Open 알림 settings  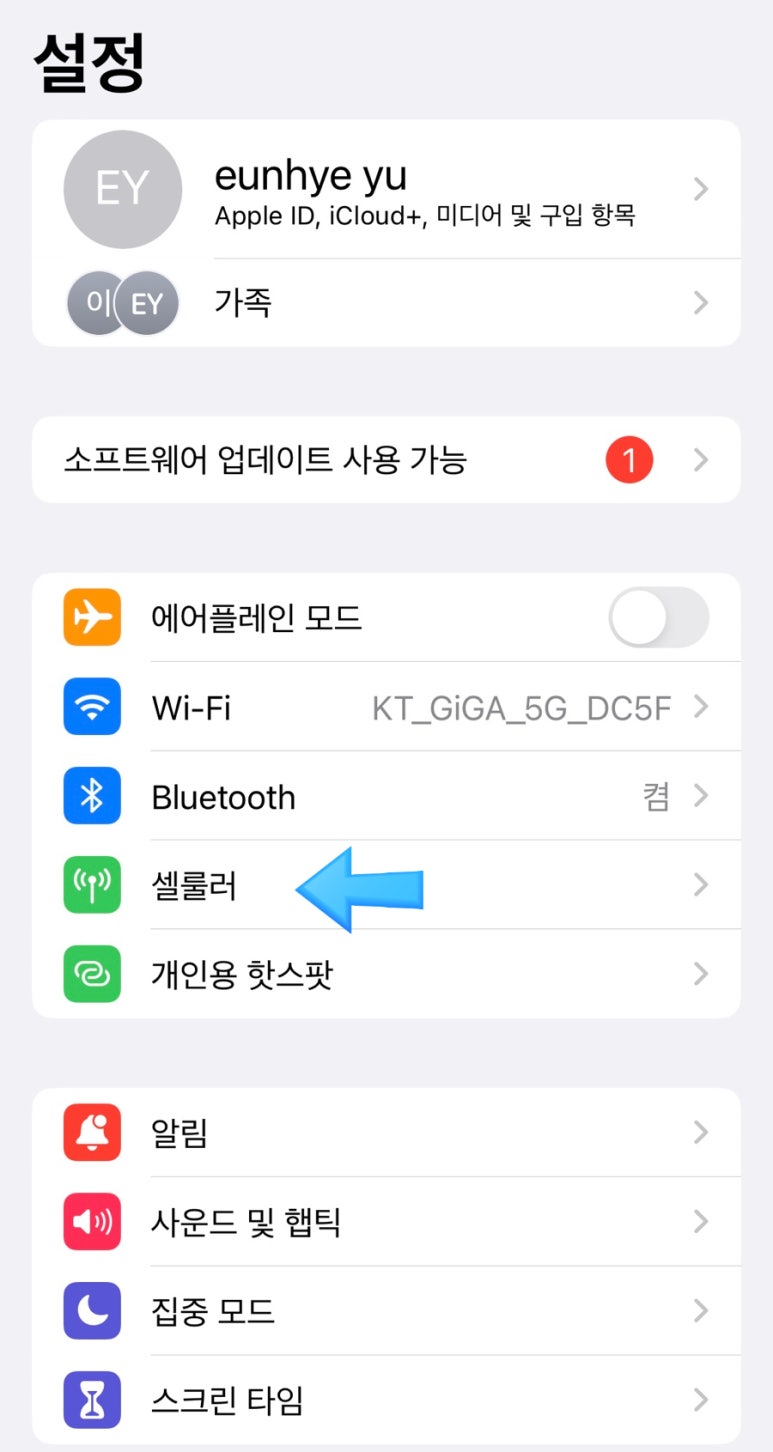tap(386, 1133)
